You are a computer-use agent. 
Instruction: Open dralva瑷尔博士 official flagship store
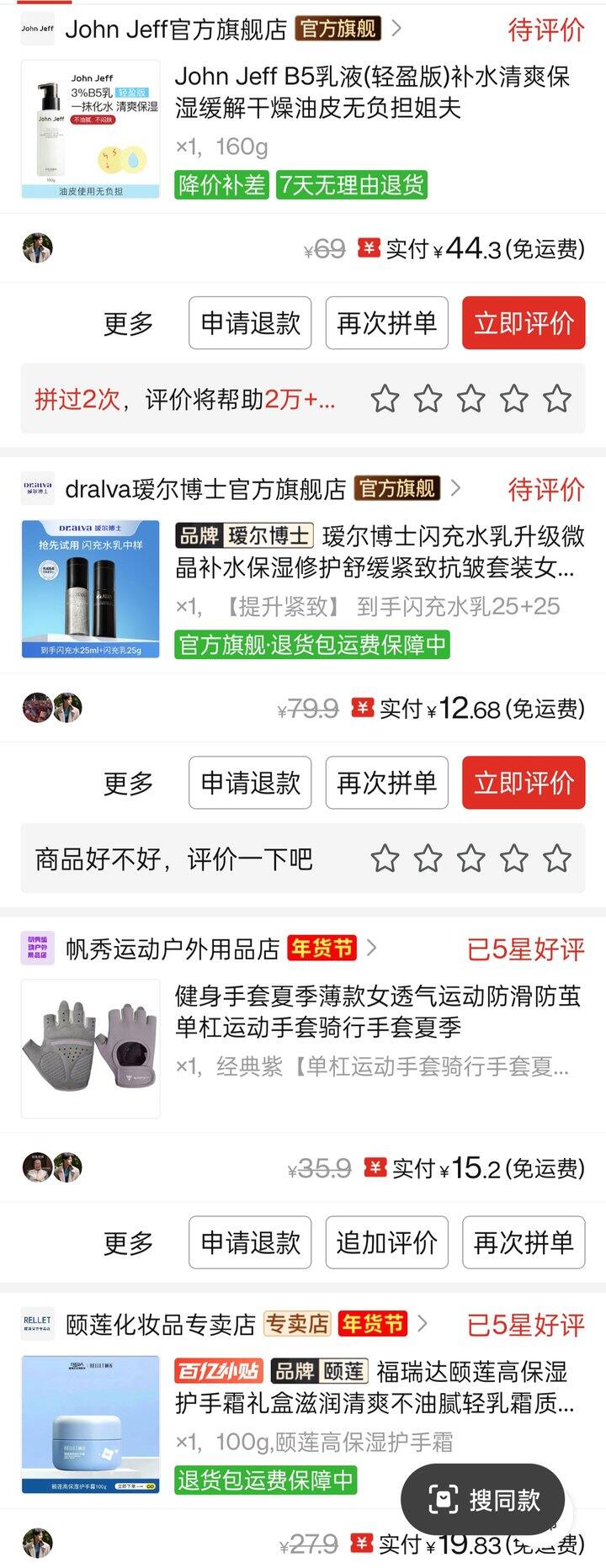click(x=205, y=489)
